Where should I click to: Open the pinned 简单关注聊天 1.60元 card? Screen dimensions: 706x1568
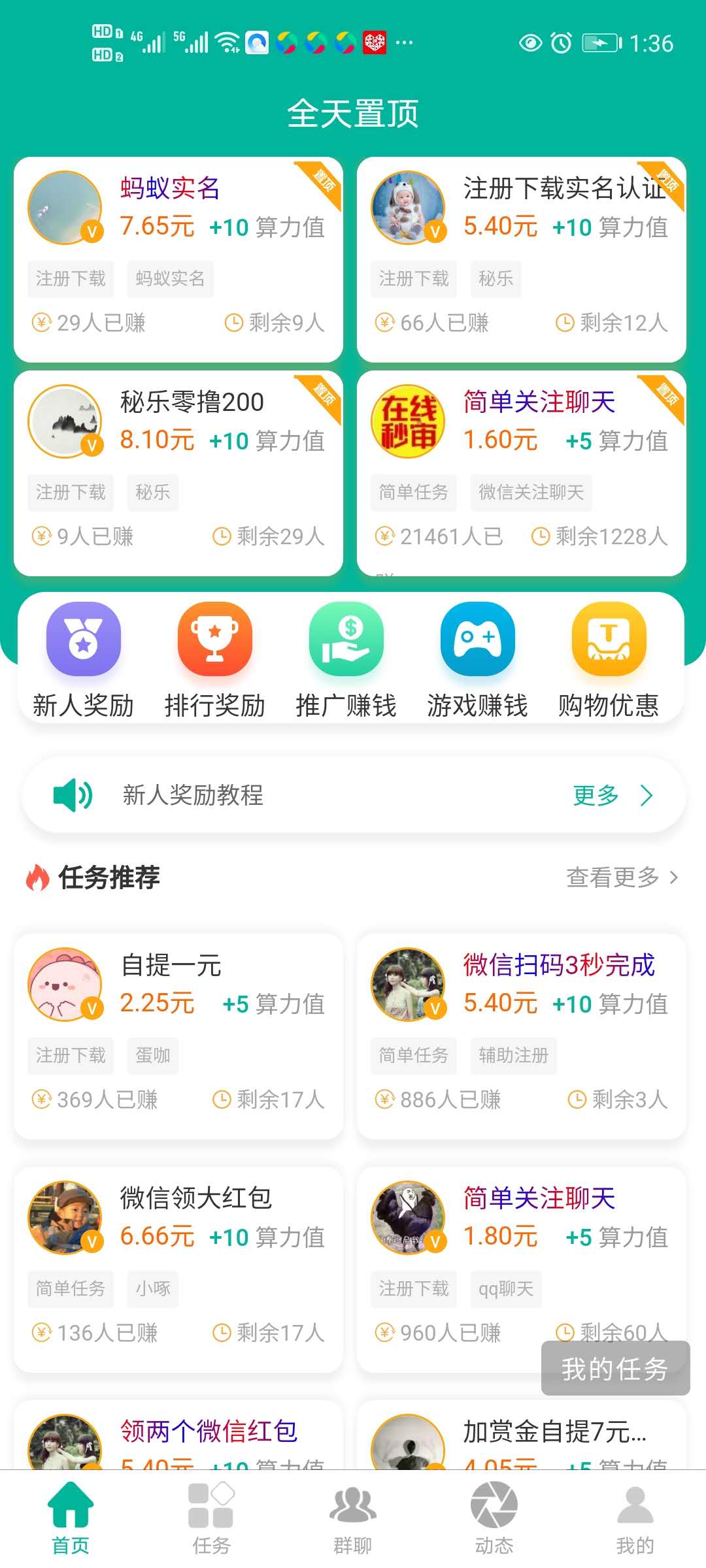[x=521, y=472]
